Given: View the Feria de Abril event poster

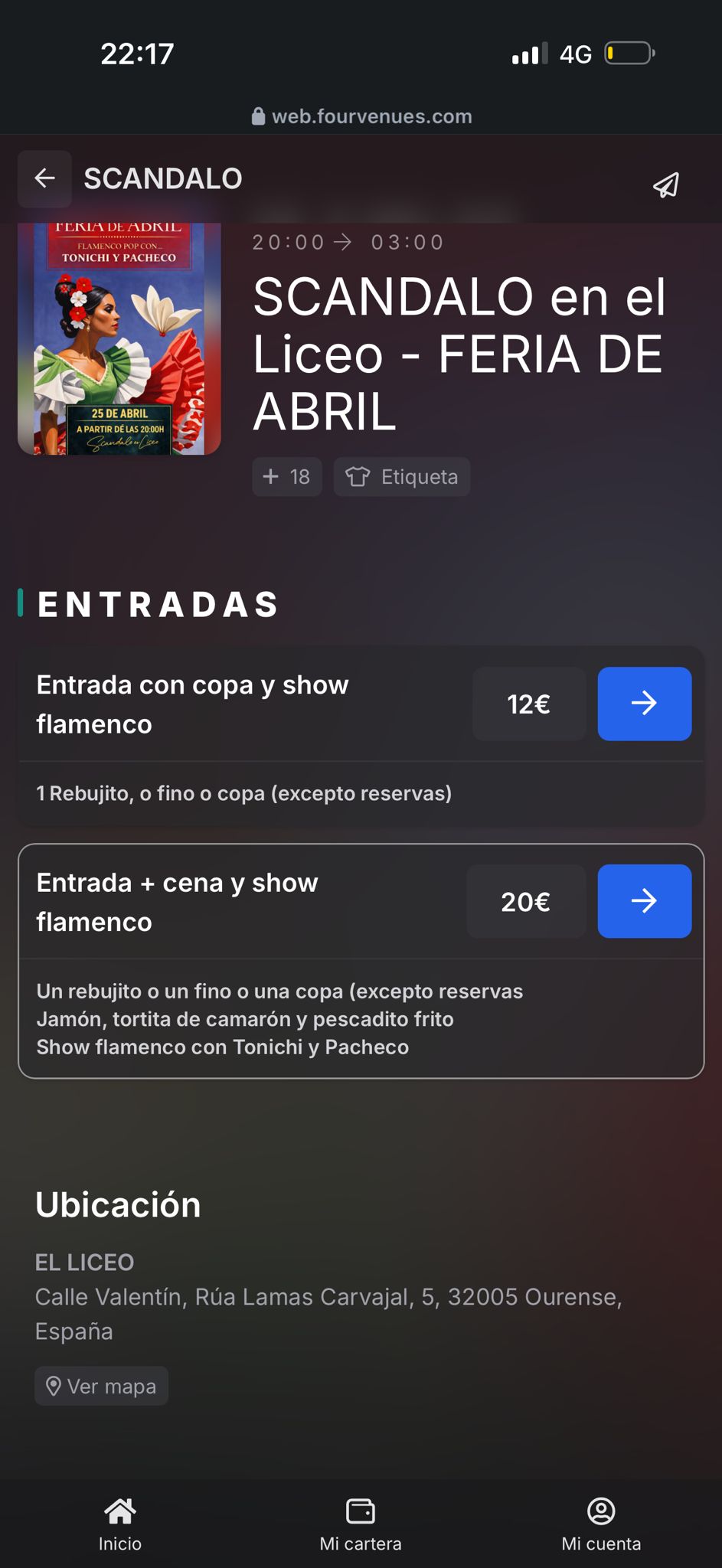Looking at the screenshot, I should (x=119, y=338).
